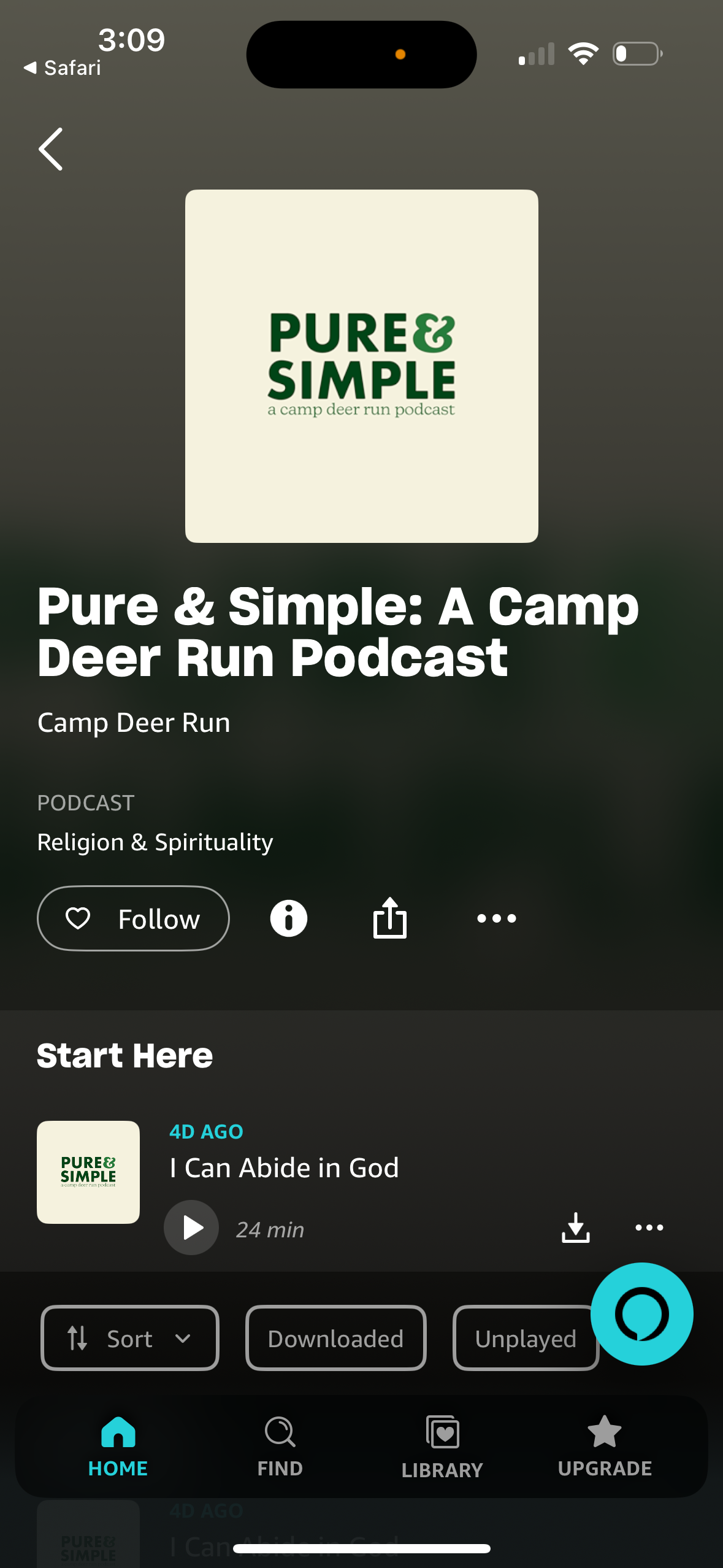Open the podcast info icon
The image size is (723, 1568).
[x=288, y=918]
